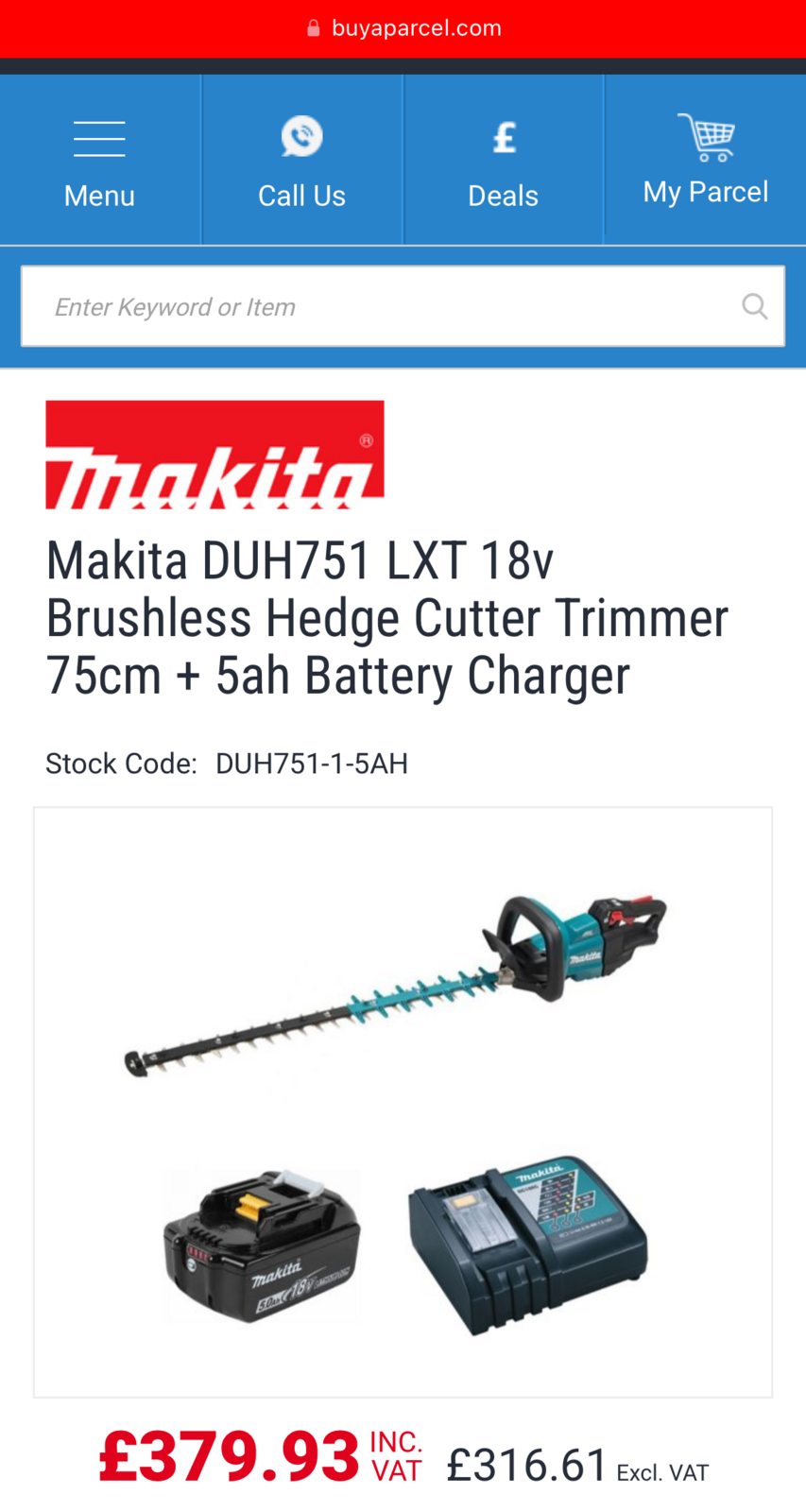This screenshot has width=806, height=1512.
Task: Tap the search magnifier icon
Action: coord(754,306)
